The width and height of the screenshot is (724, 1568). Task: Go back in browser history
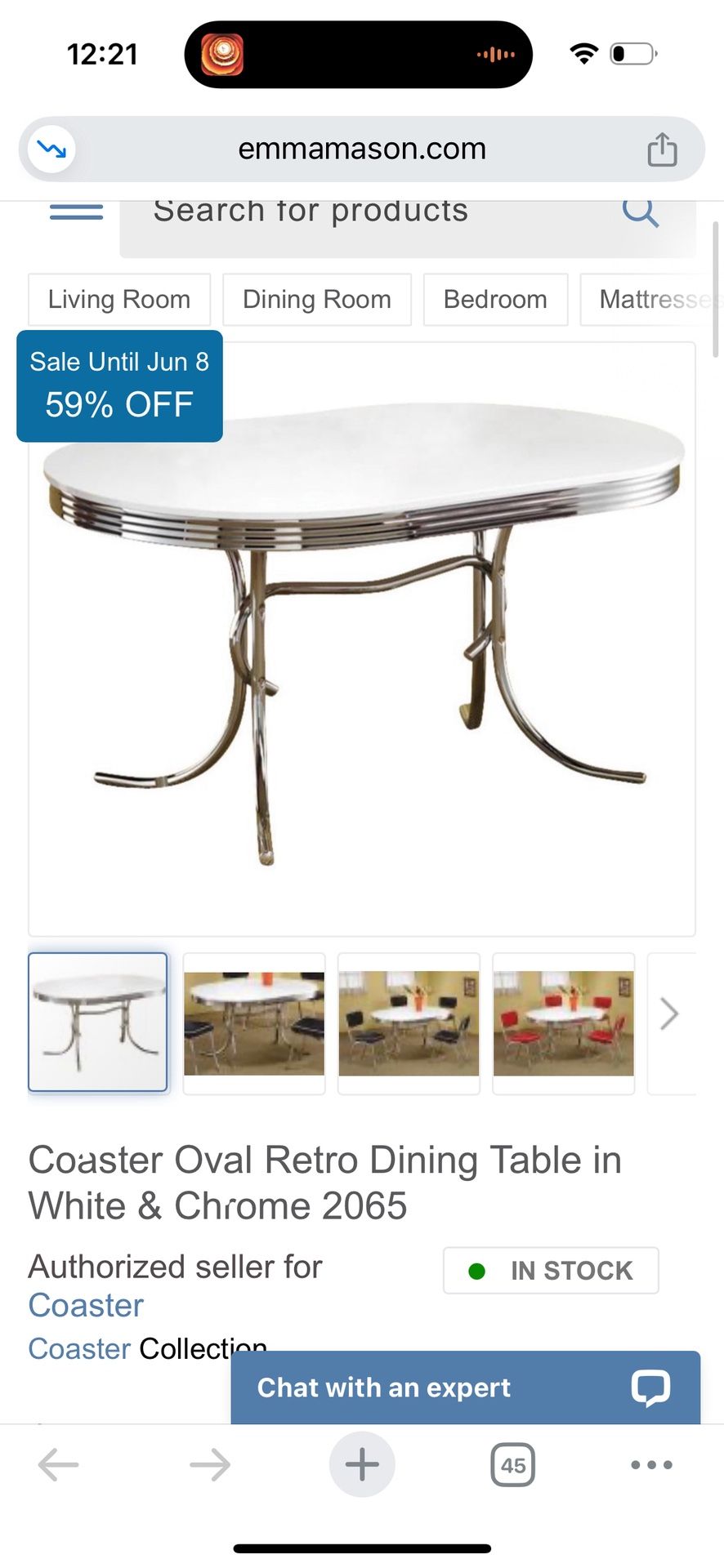click(59, 1464)
